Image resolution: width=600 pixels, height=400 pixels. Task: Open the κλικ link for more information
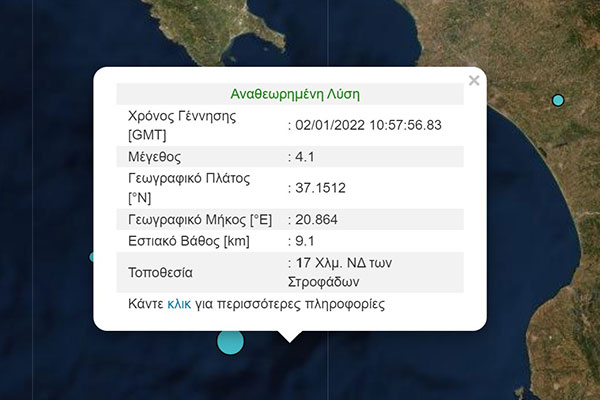(x=179, y=303)
